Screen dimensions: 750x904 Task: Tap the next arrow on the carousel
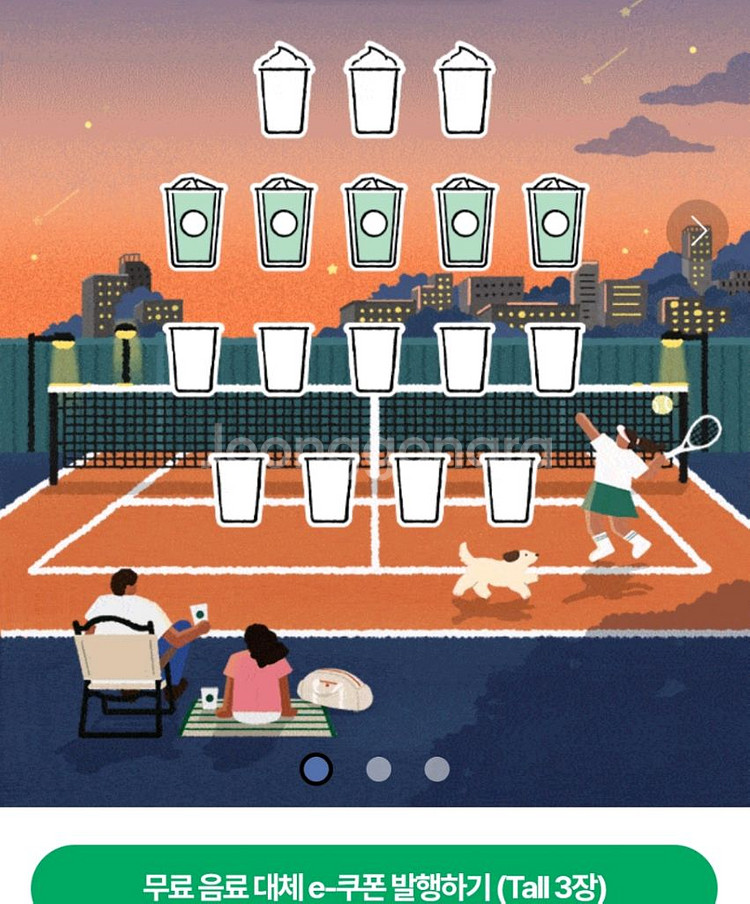click(x=696, y=231)
